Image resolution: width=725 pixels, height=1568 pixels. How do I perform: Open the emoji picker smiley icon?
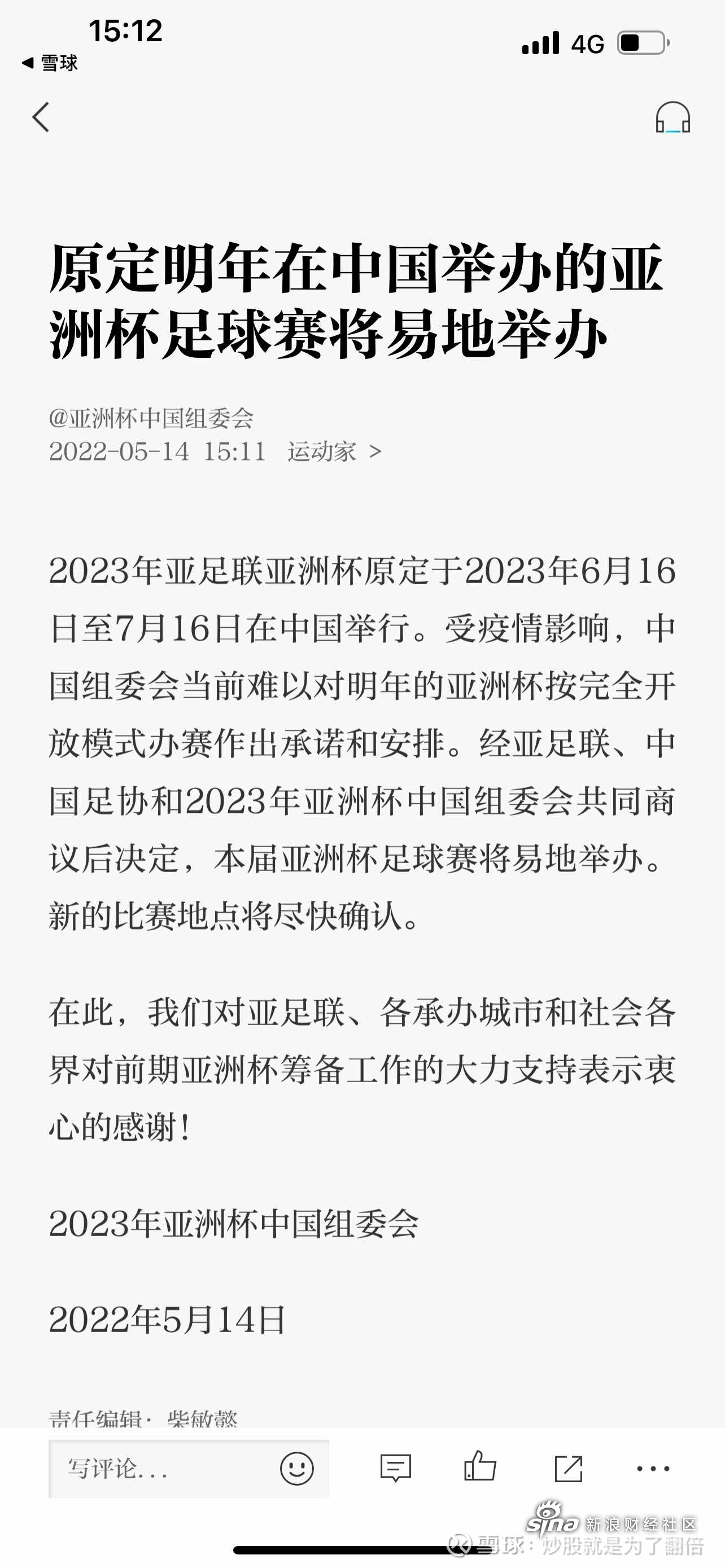[297, 1469]
